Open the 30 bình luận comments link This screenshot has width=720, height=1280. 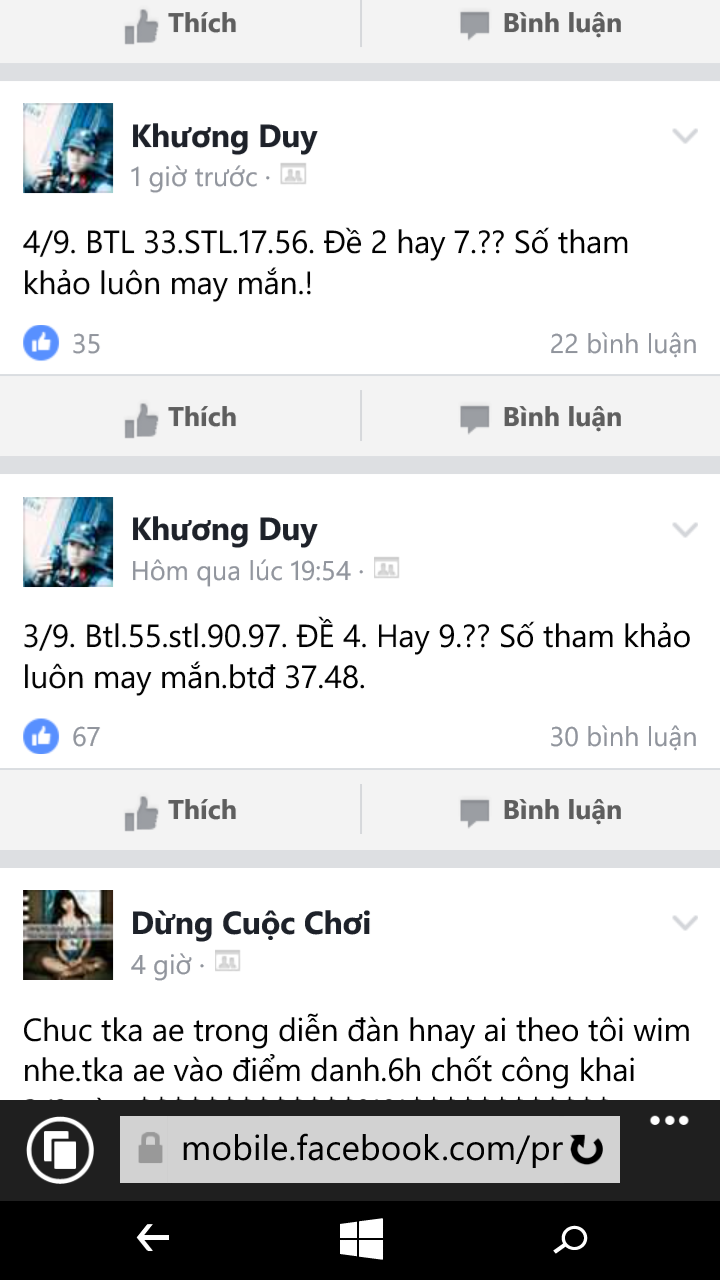tap(623, 737)
